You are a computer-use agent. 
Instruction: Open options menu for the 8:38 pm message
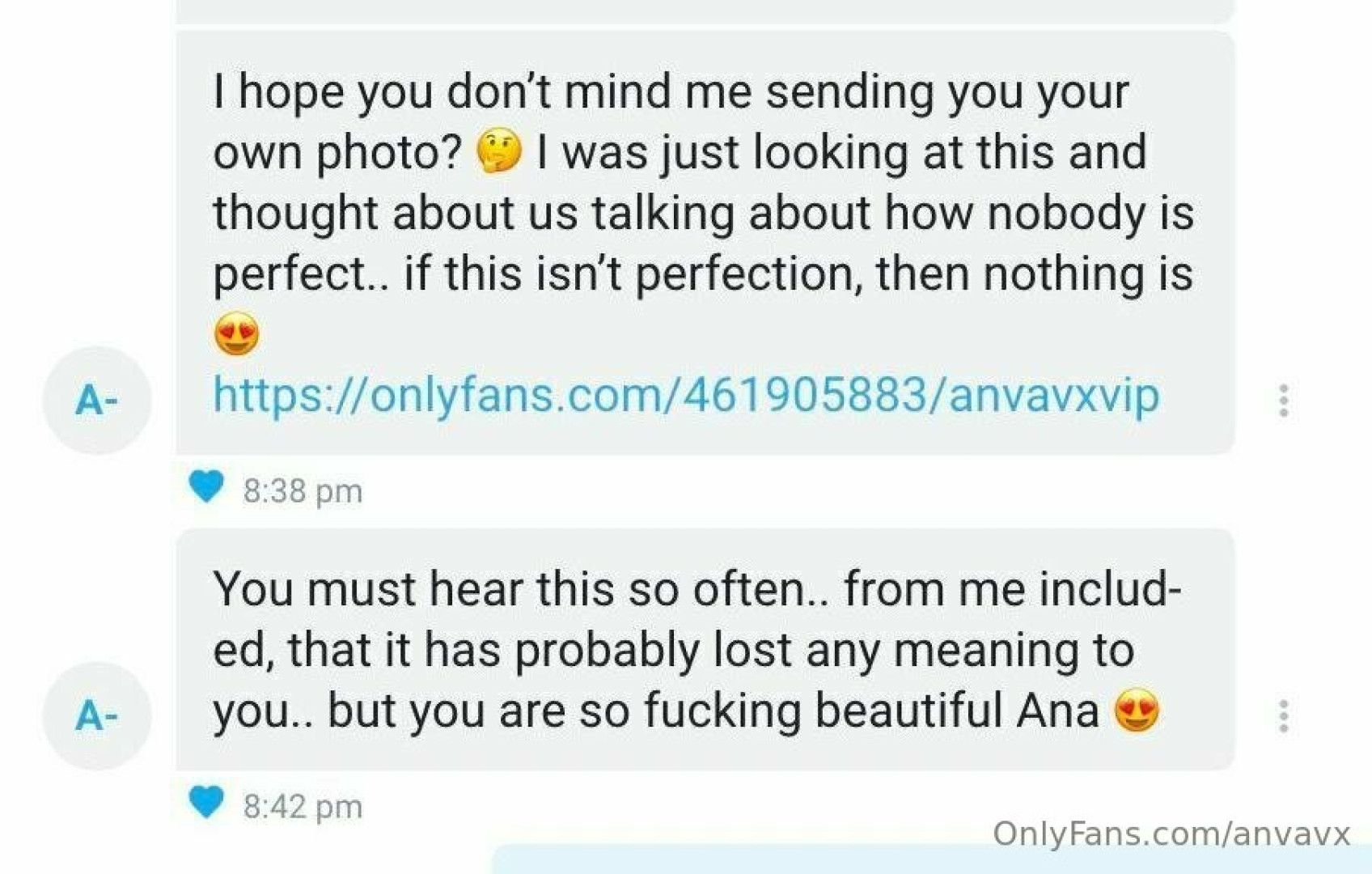(1283, 401)
